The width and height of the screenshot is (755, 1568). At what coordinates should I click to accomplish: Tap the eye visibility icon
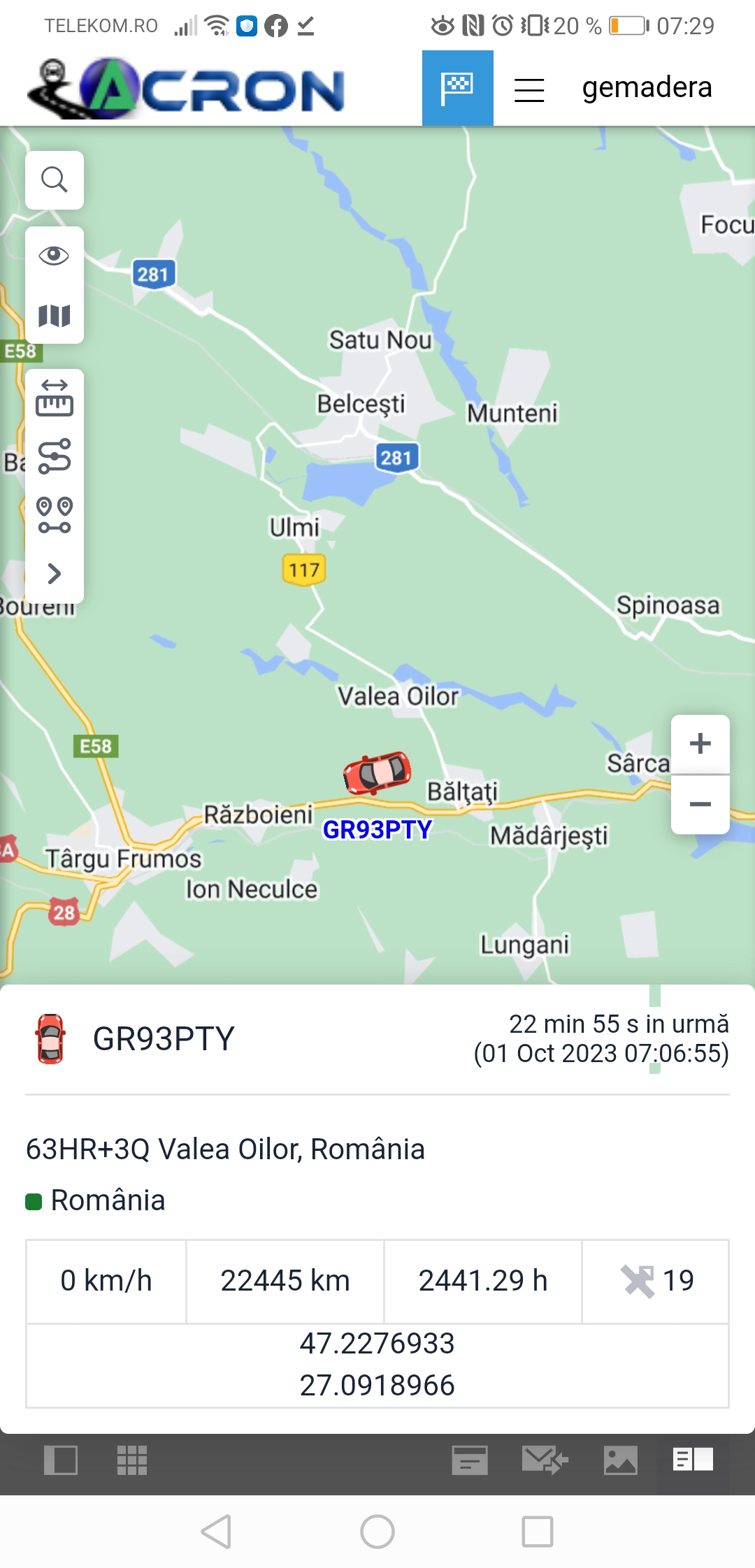point(55,256)
